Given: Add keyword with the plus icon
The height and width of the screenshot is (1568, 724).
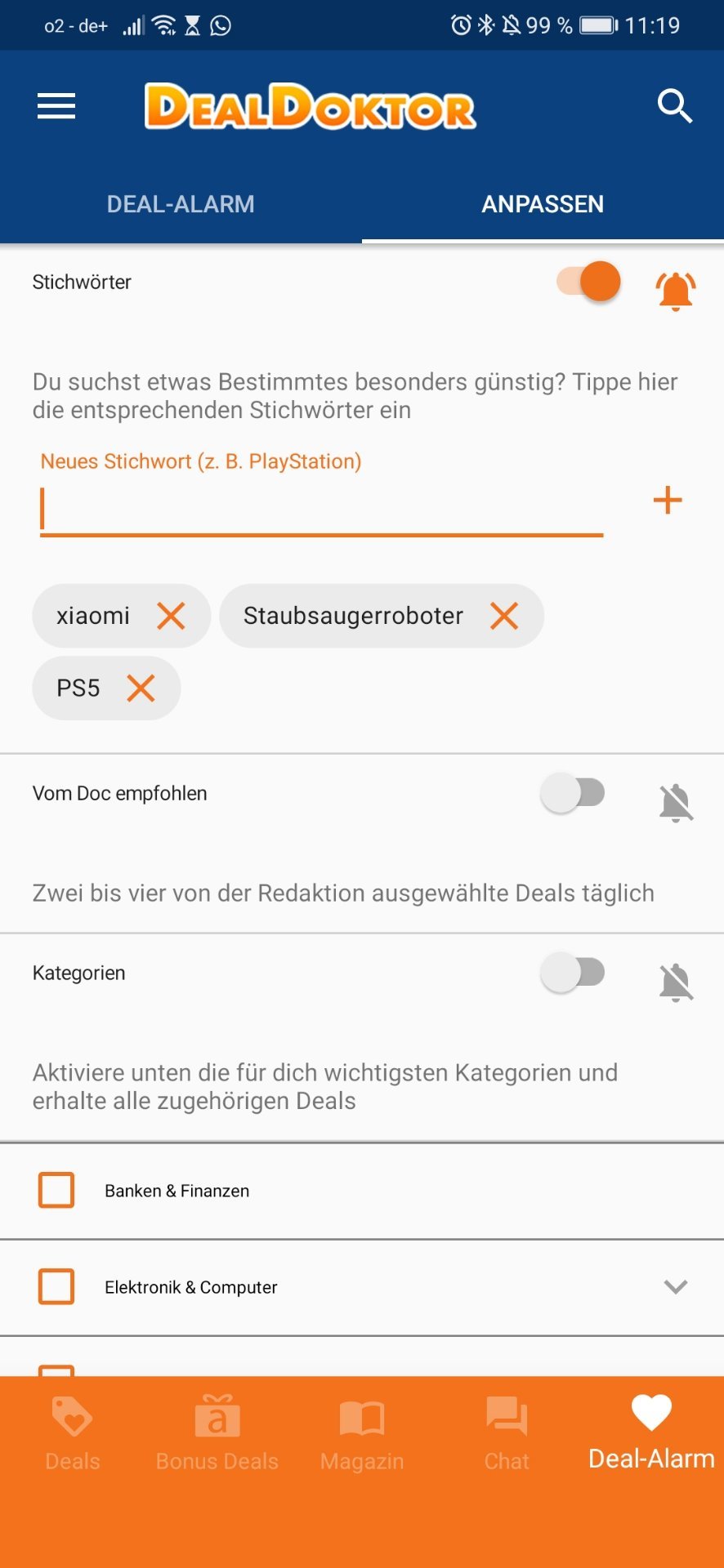Looking at the screenshot, I should point(668,501).
